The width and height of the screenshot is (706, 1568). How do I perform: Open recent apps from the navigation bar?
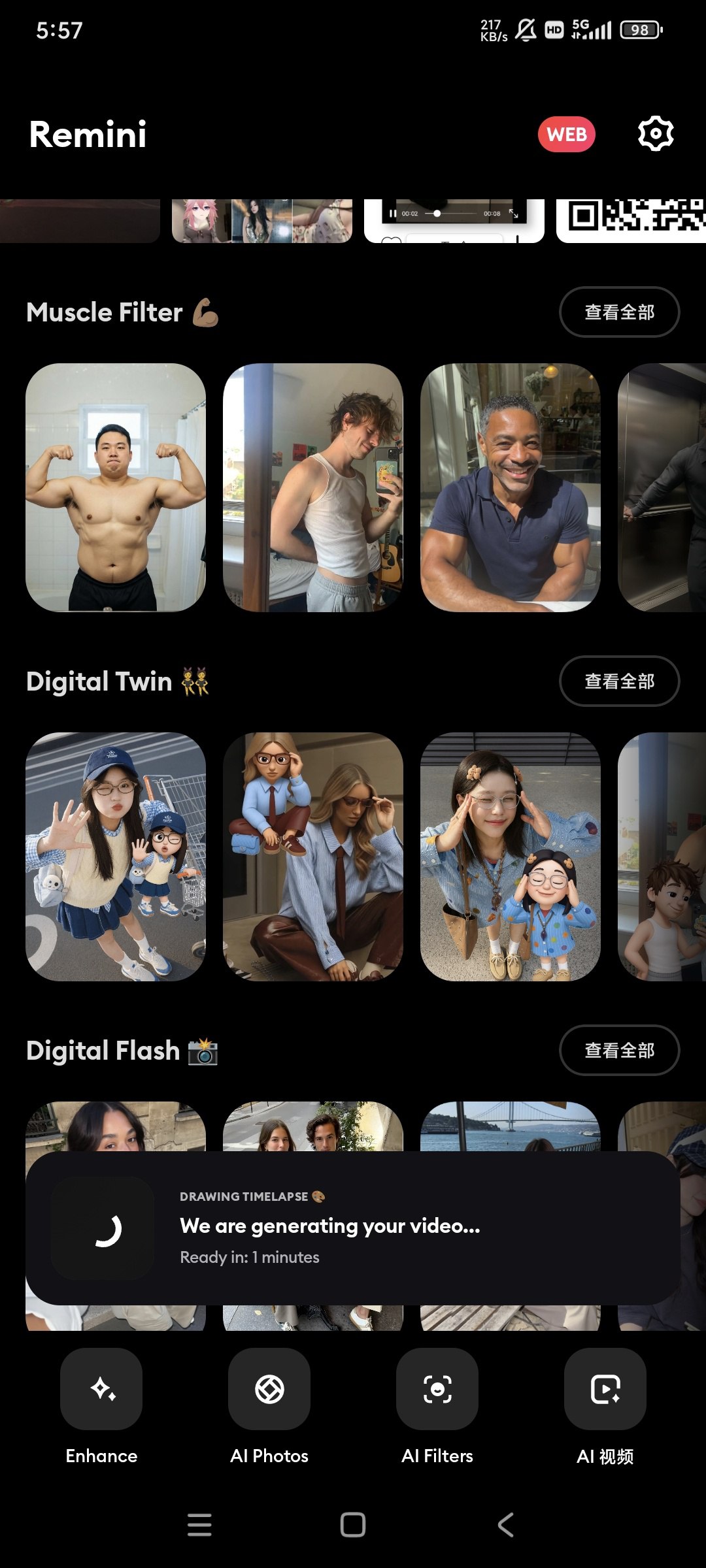(199, 1525)
